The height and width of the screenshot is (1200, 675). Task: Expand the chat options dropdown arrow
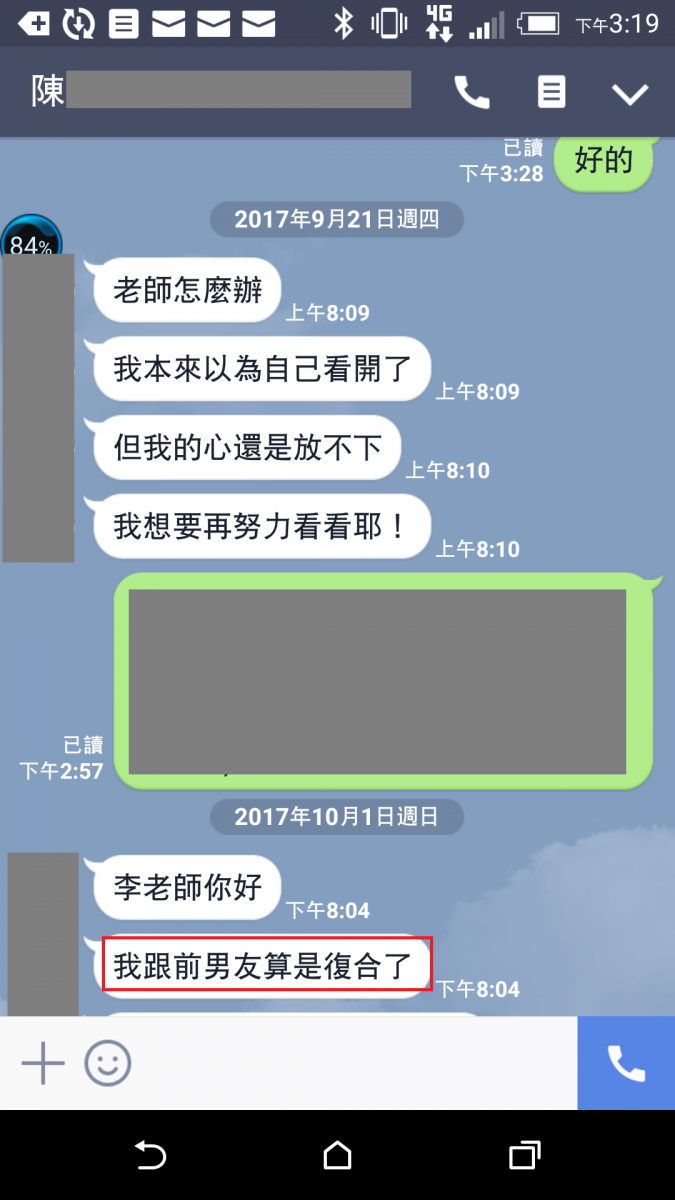click(630, 94)
